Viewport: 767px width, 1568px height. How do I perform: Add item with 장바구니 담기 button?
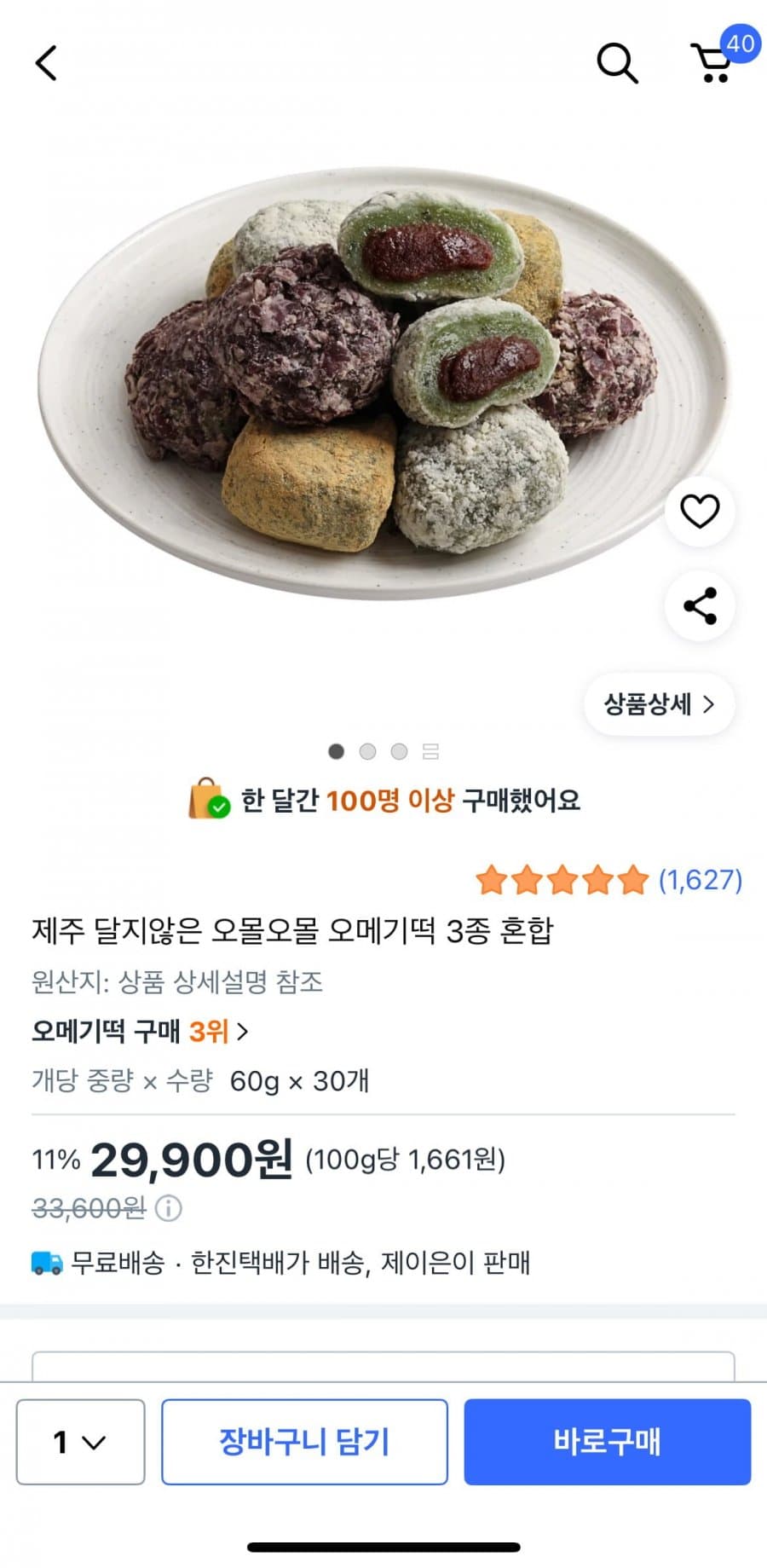[303, 1441]
